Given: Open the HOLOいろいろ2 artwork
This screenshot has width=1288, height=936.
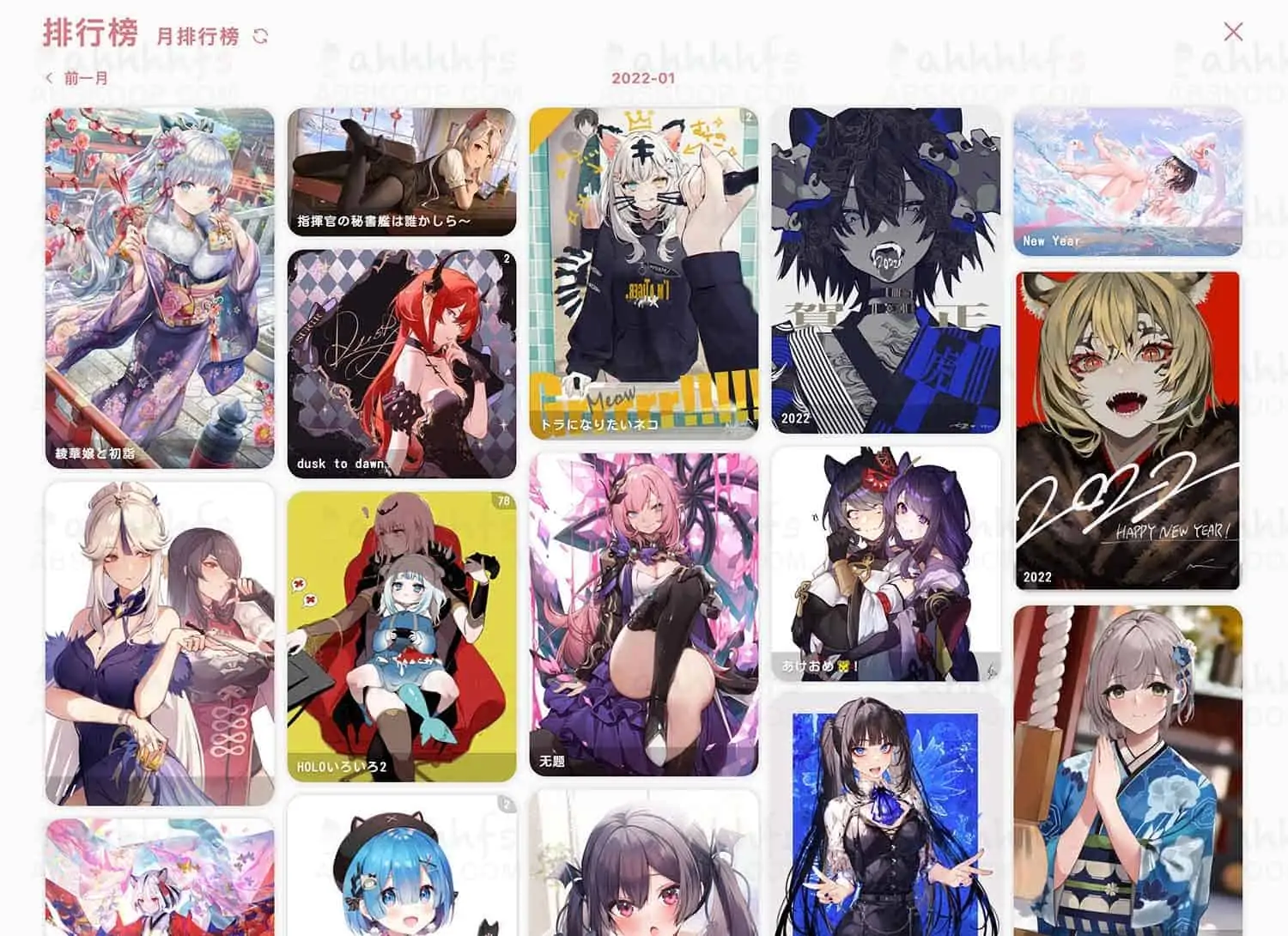Looking at the screenshot, I should (402, 636).
